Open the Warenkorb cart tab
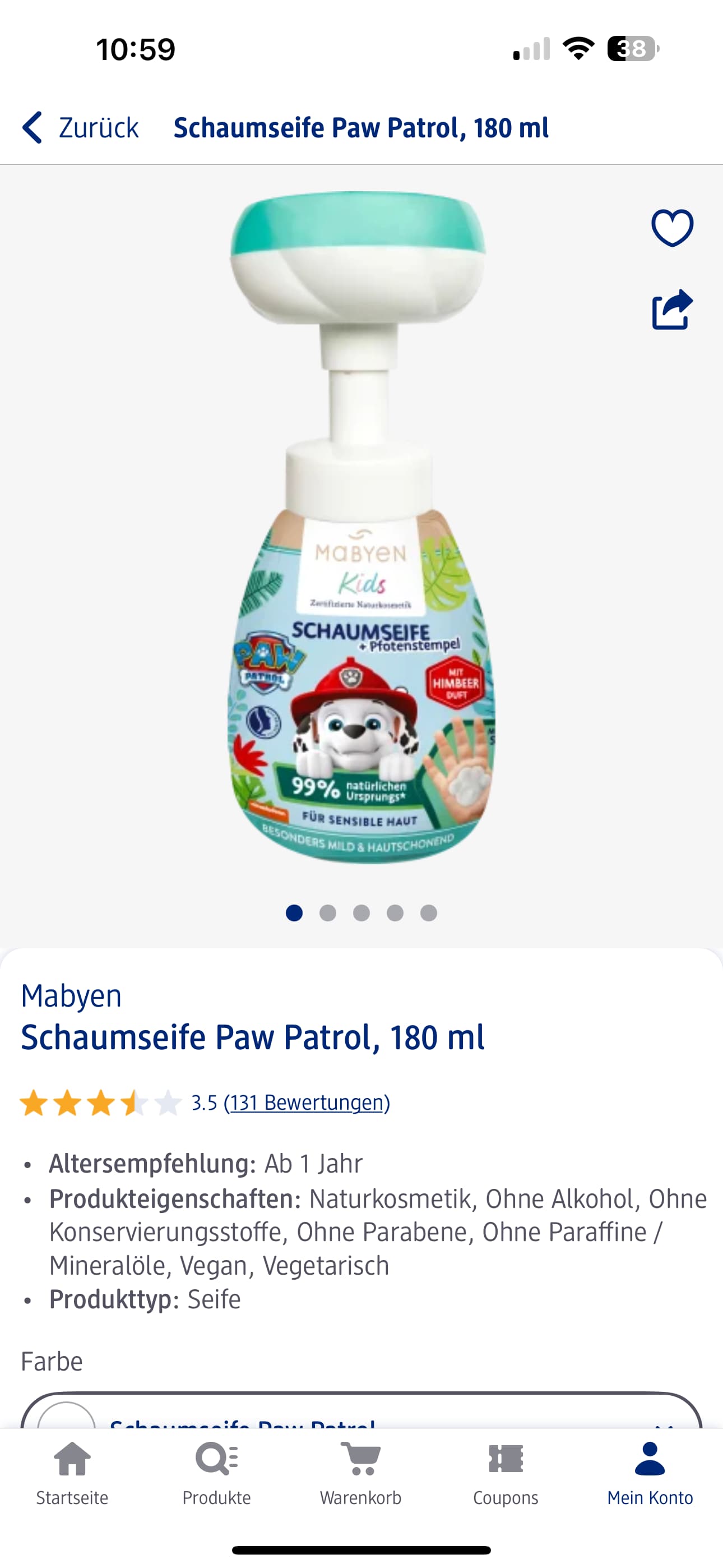Viewport: 723px width, 1568px height. click(x=361, y=1474)
